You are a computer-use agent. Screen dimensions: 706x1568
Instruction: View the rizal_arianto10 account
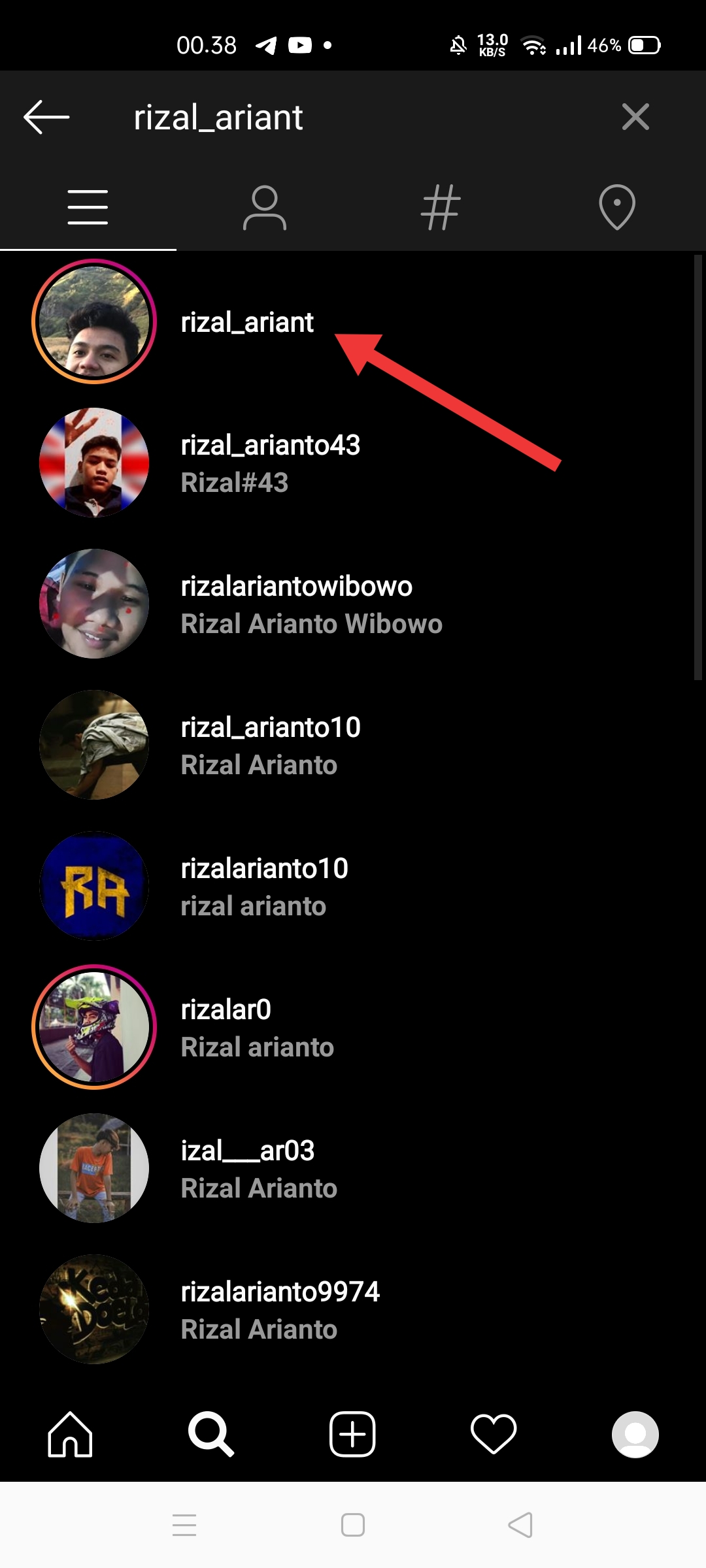click(269, 745)
